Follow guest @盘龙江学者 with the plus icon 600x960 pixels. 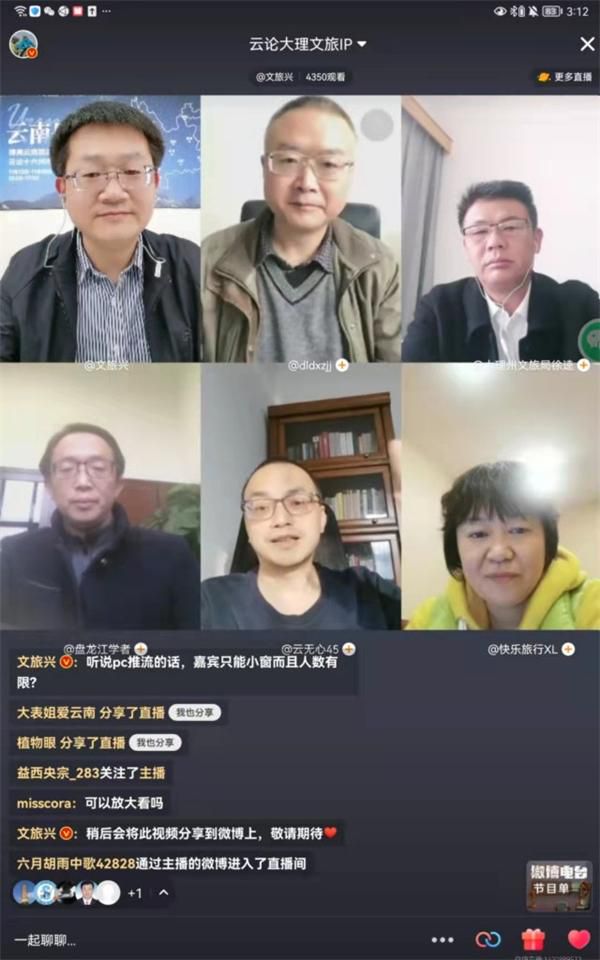141,648
